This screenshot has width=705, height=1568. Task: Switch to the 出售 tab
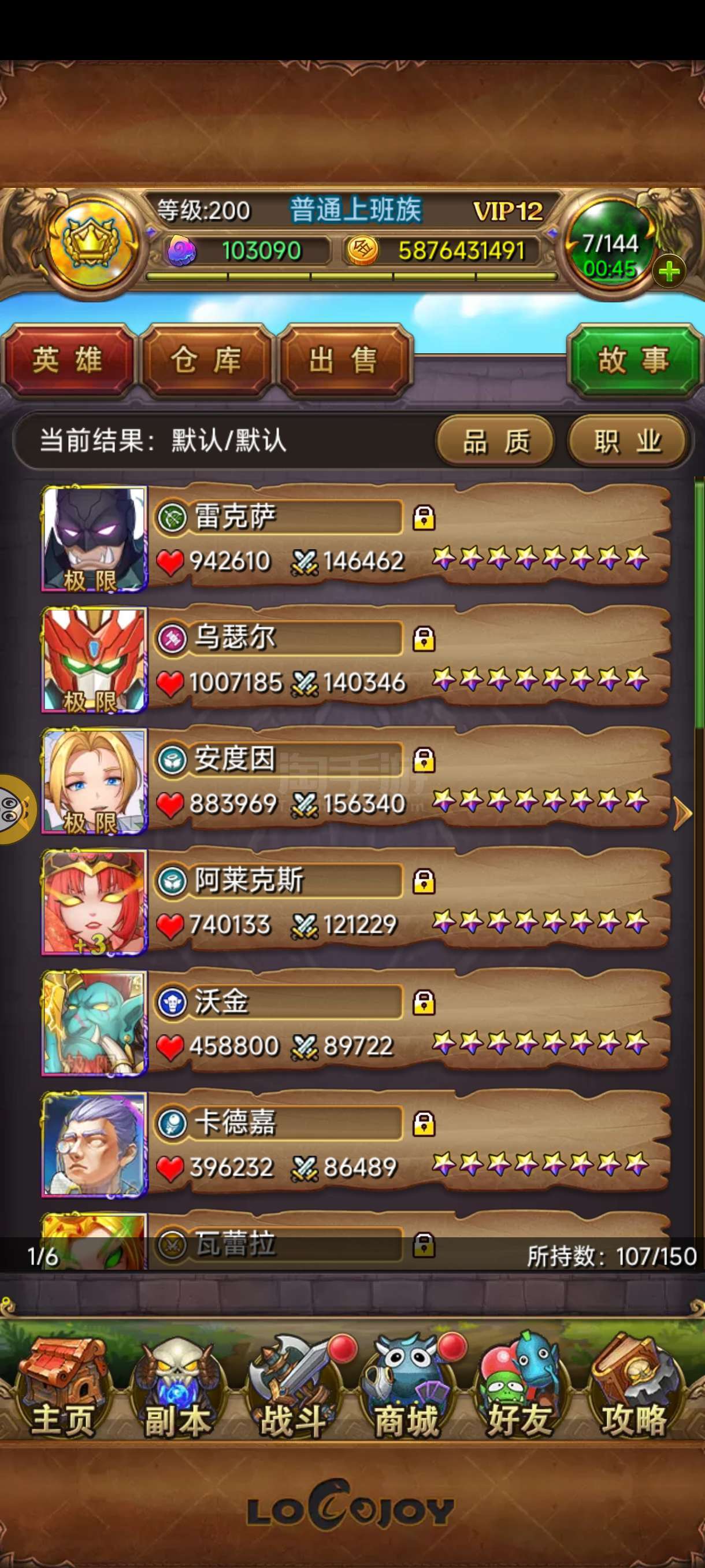point(344,360)
